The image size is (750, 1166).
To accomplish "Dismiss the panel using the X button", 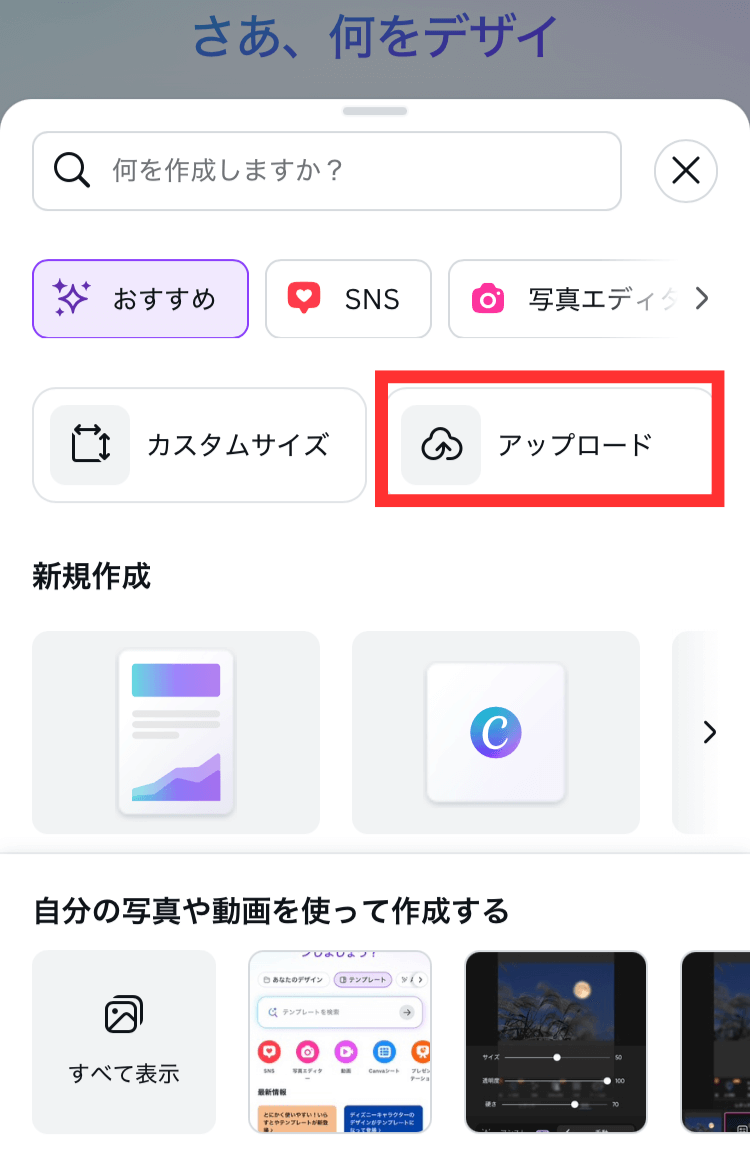I will [x=685, y=170].
